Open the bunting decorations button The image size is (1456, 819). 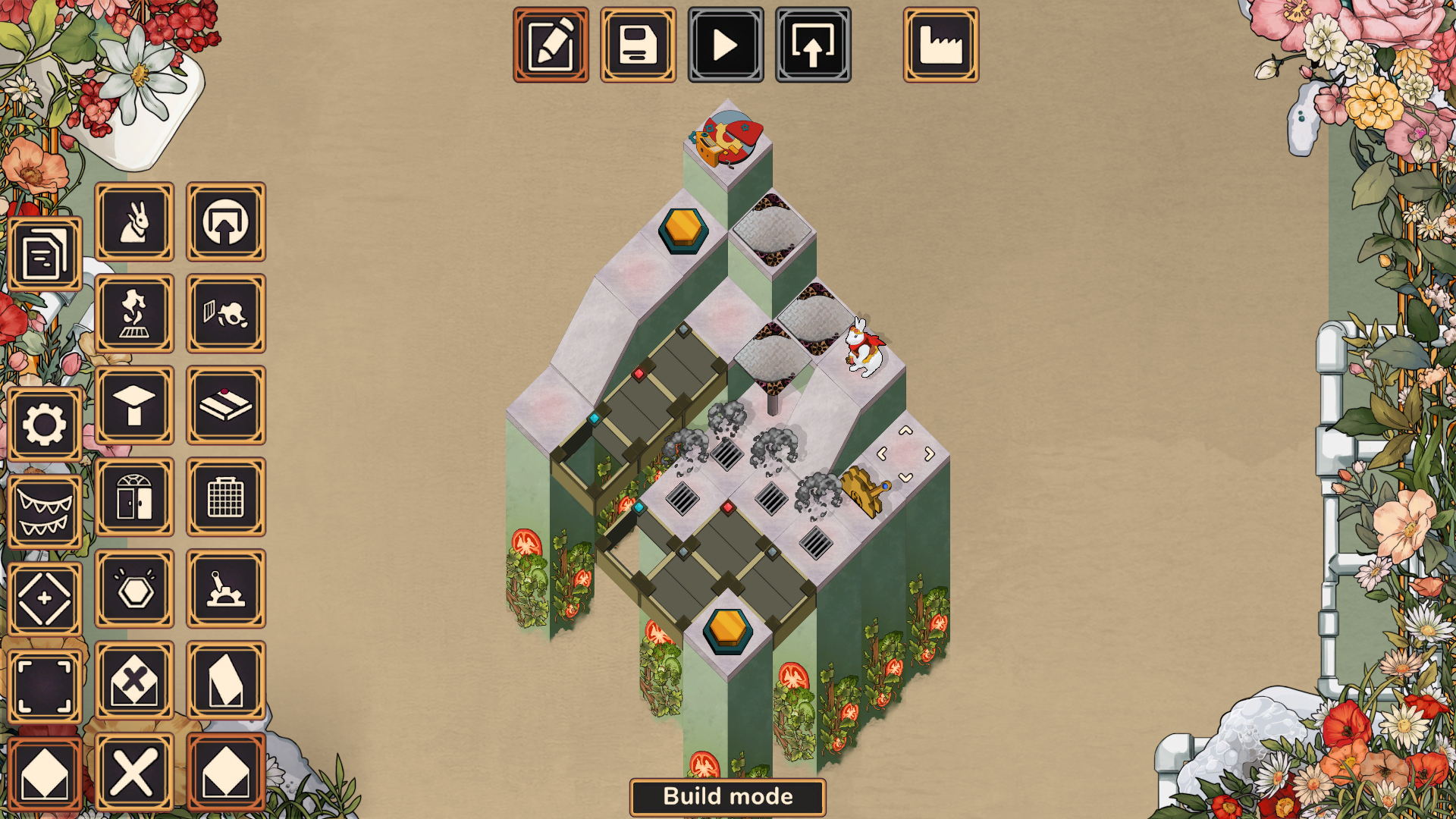pyautogui.click(x=45, y=512)
